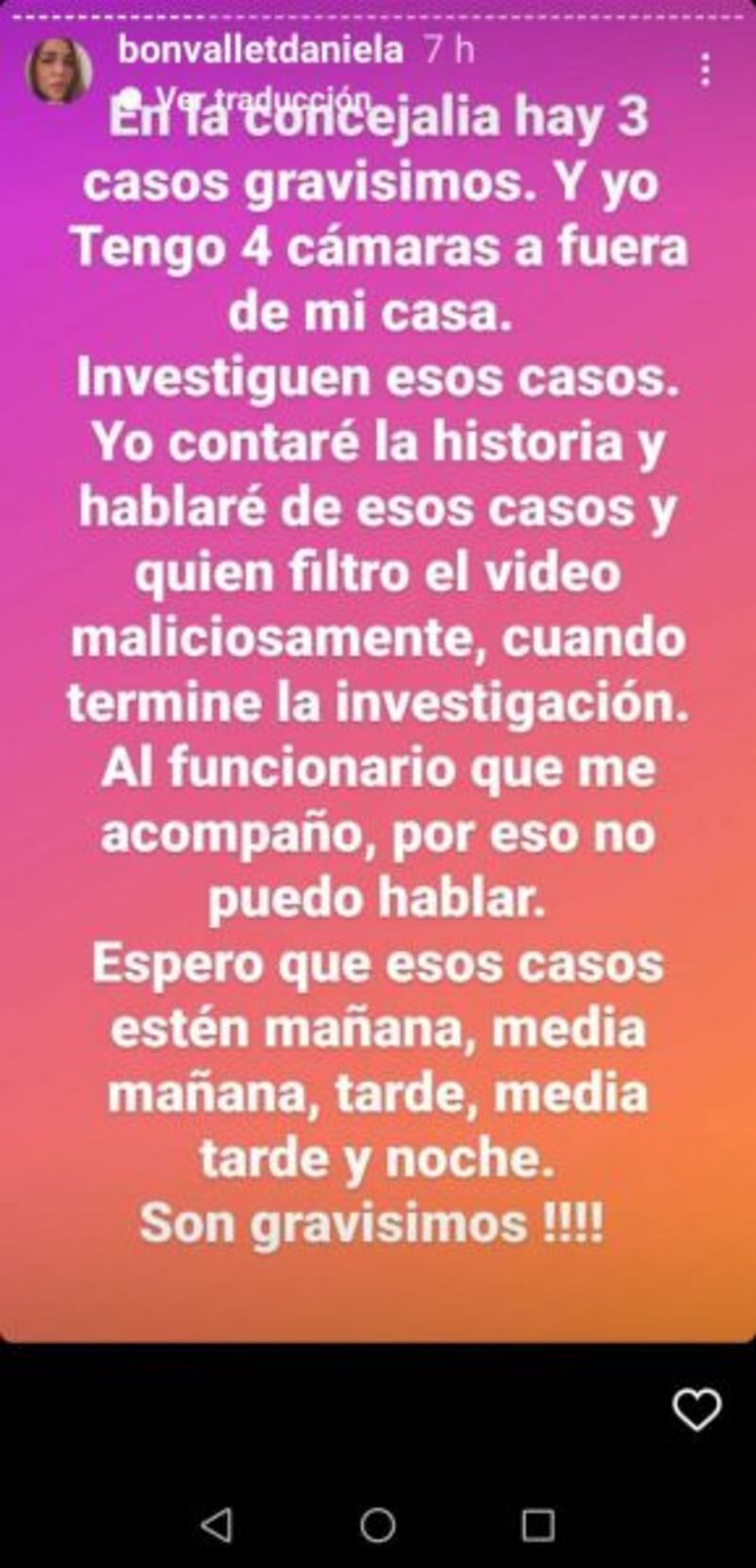
Task: Go back with the system back button
Action: click(216, 1524)
